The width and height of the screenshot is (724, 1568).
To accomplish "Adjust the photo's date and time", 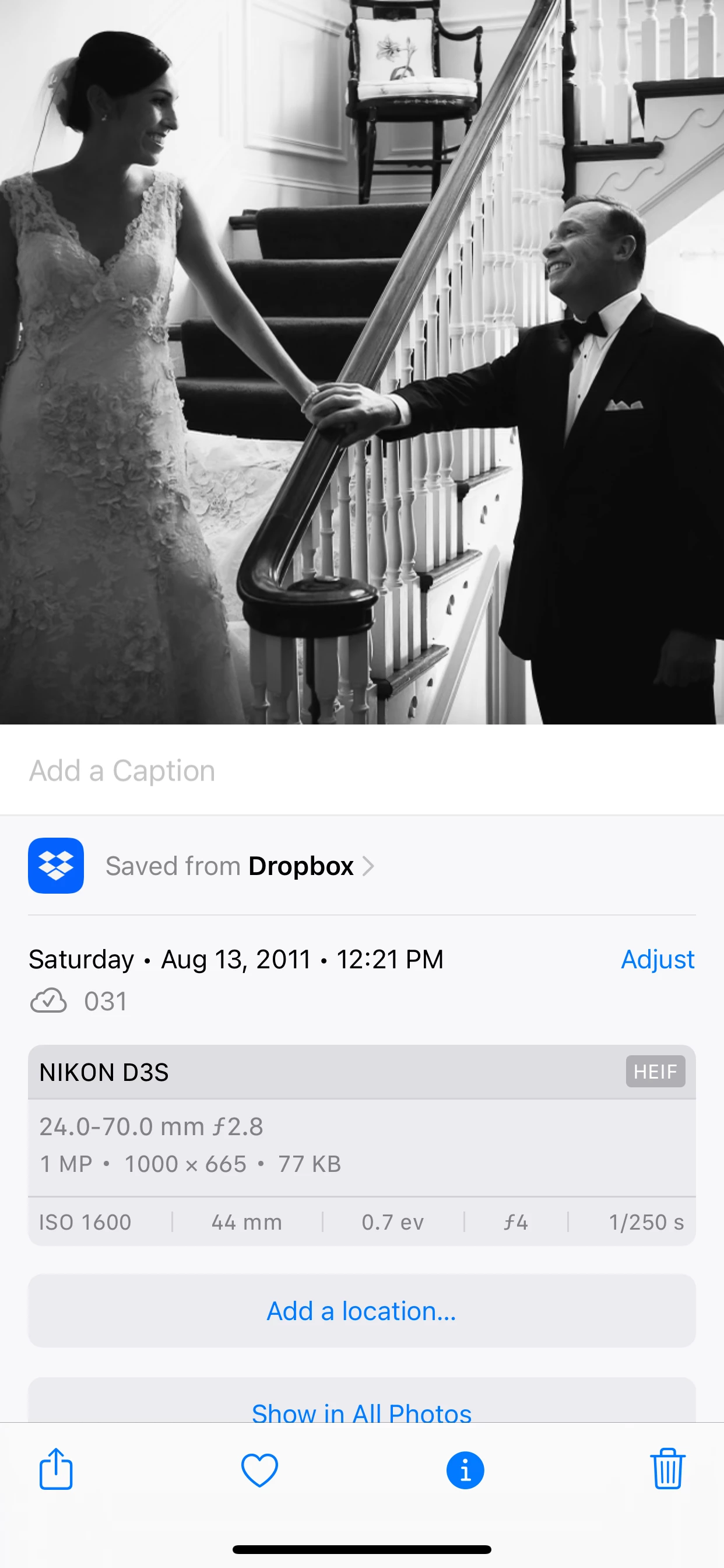I will click(657, 960).
